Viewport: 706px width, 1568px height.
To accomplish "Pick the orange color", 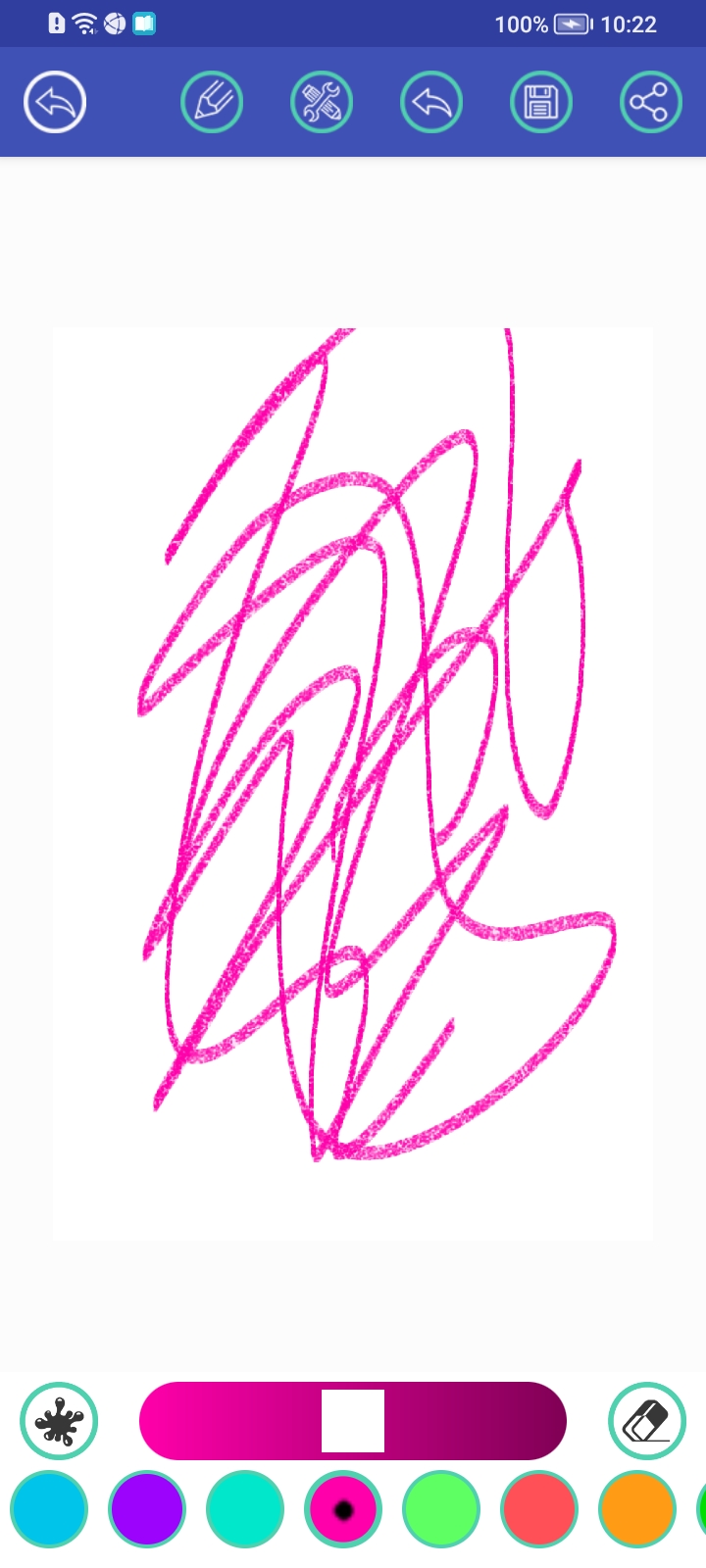I will (x=637, y=1509).
